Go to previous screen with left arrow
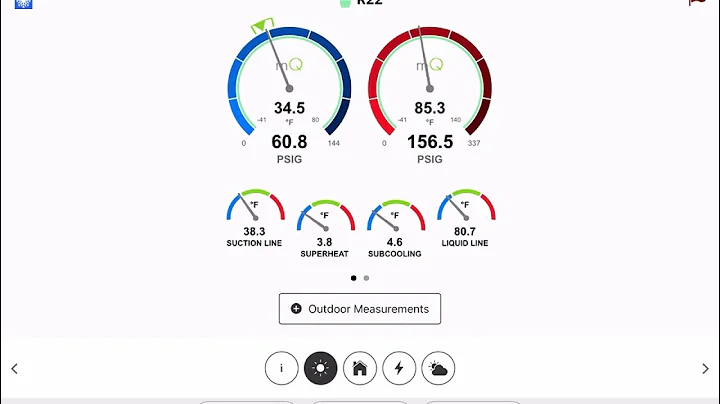 point(14,368)
